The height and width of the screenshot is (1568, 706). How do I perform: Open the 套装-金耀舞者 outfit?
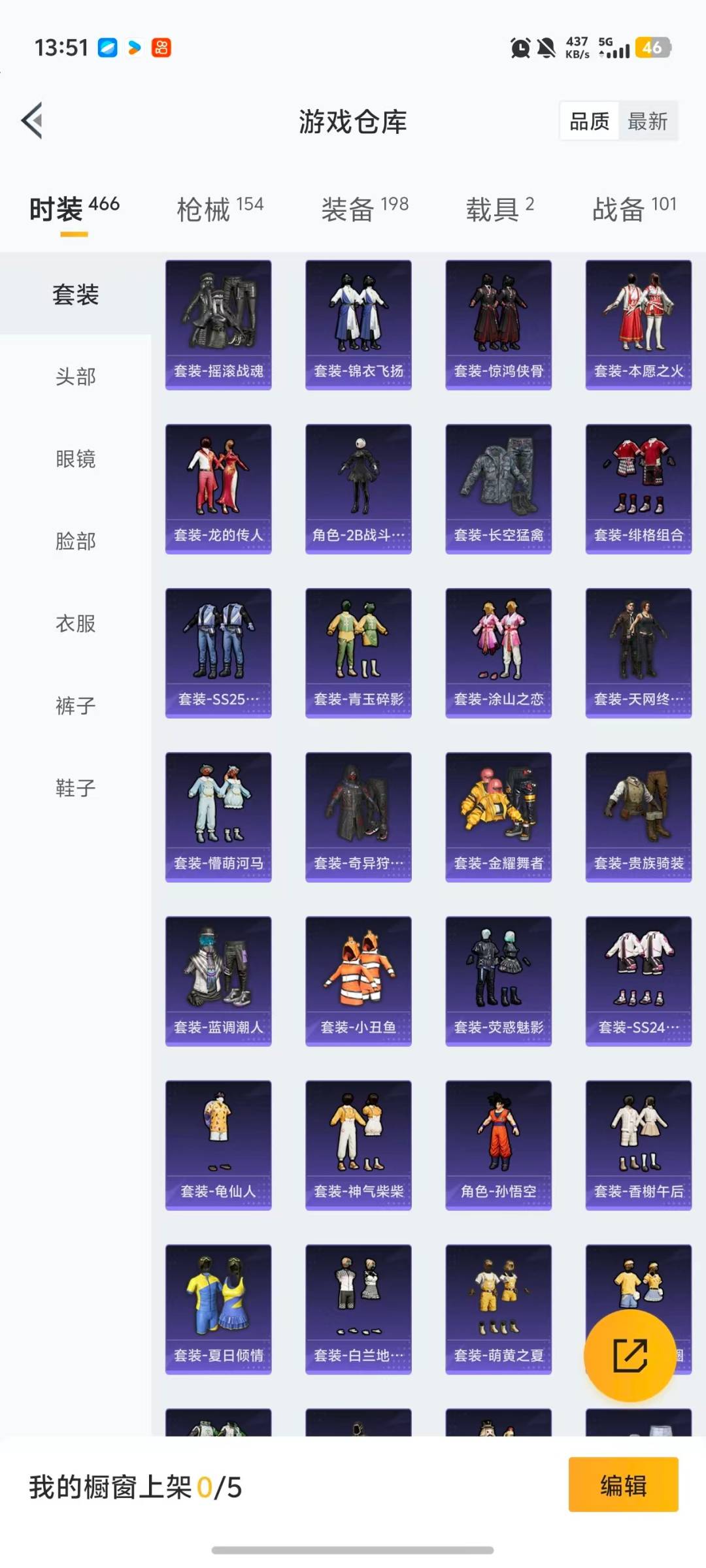click(x=498, y=817)
